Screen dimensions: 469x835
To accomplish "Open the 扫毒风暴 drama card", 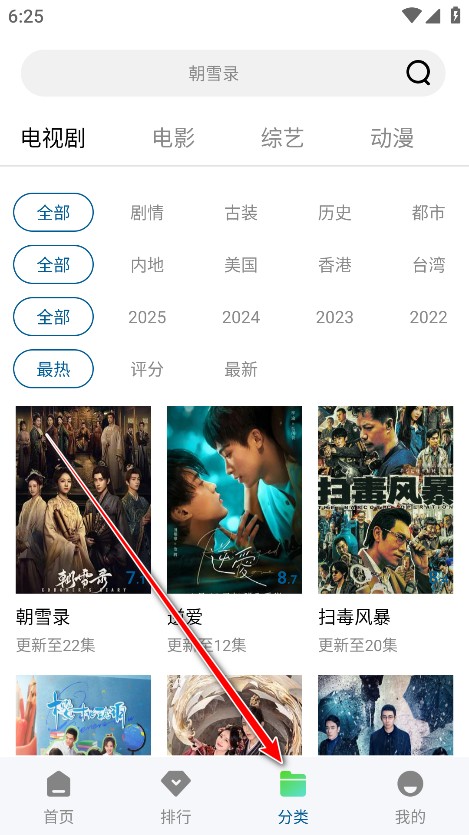I will pyautogui.click(x=386, y=530).
